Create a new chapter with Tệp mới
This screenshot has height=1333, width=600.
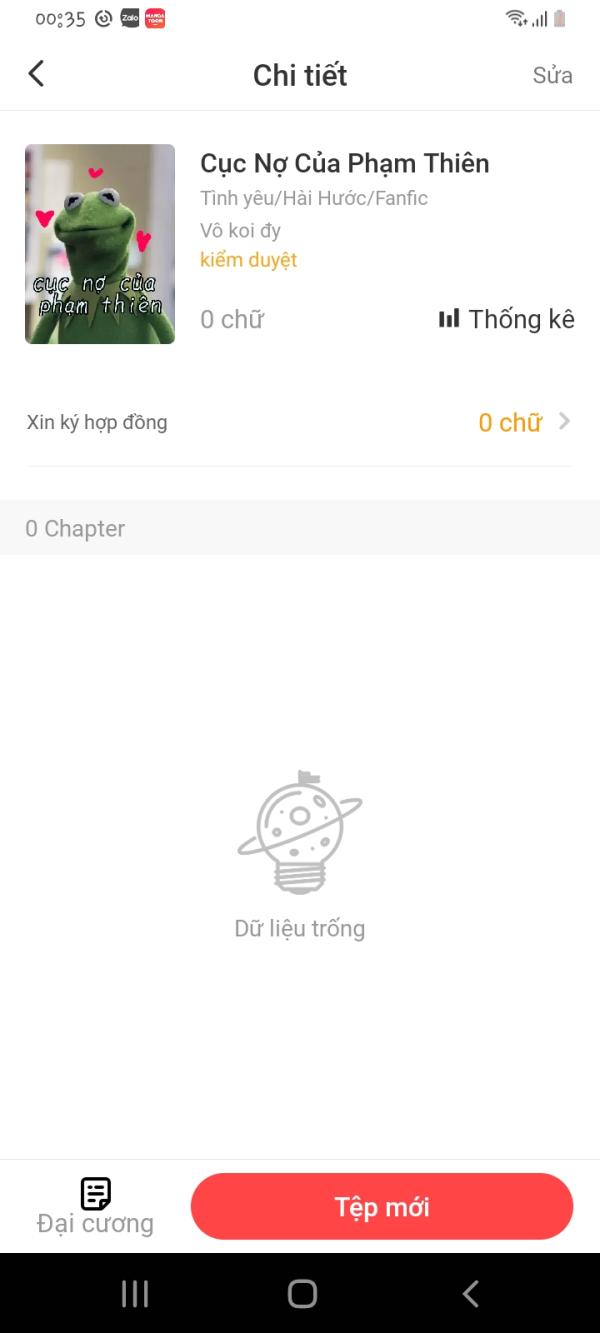381,1206
